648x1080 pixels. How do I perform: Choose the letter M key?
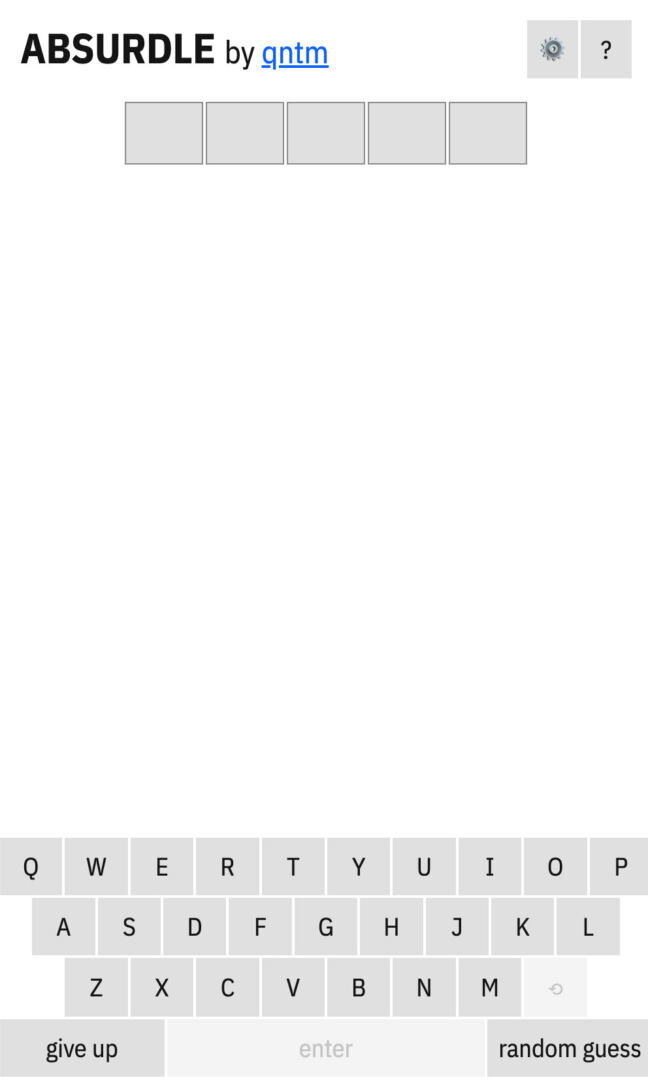point(490,988)
